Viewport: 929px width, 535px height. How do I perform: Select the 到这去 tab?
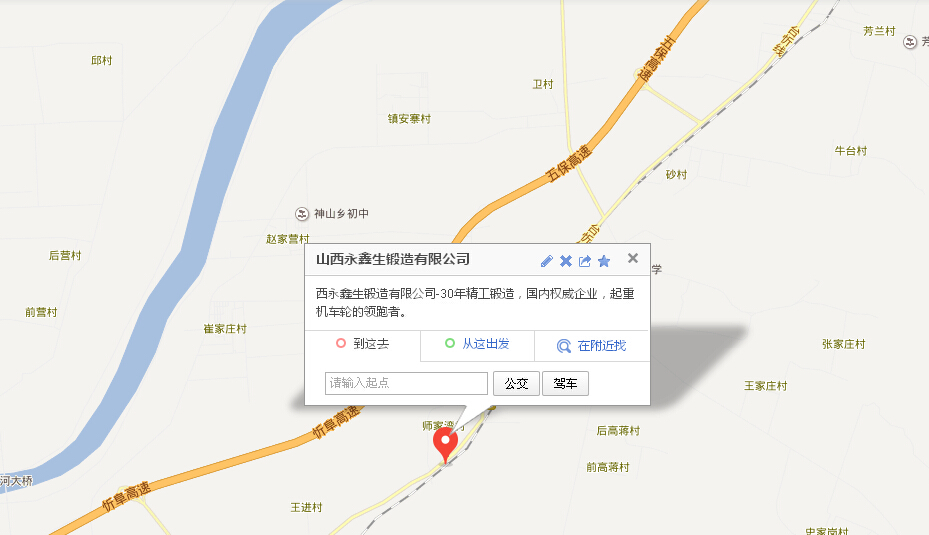tap(363, 344)
